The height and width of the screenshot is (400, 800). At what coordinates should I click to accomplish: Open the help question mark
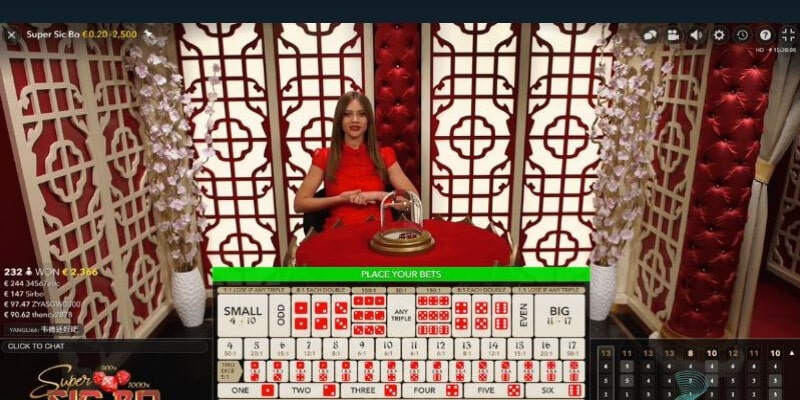pyautogui.click(x=765, y=34)
